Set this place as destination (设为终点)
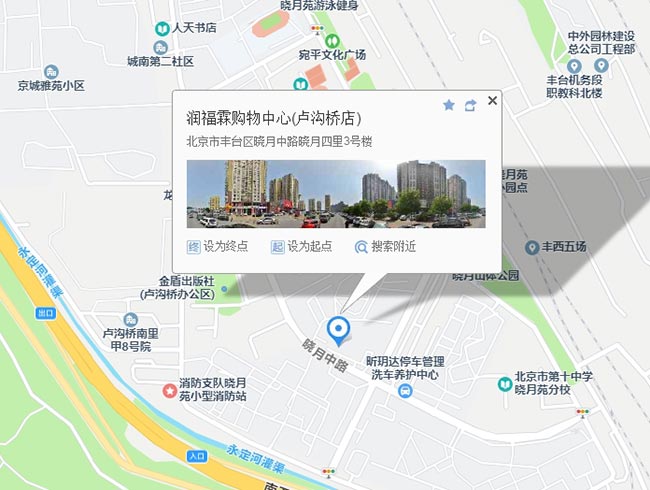 (218, 246)
